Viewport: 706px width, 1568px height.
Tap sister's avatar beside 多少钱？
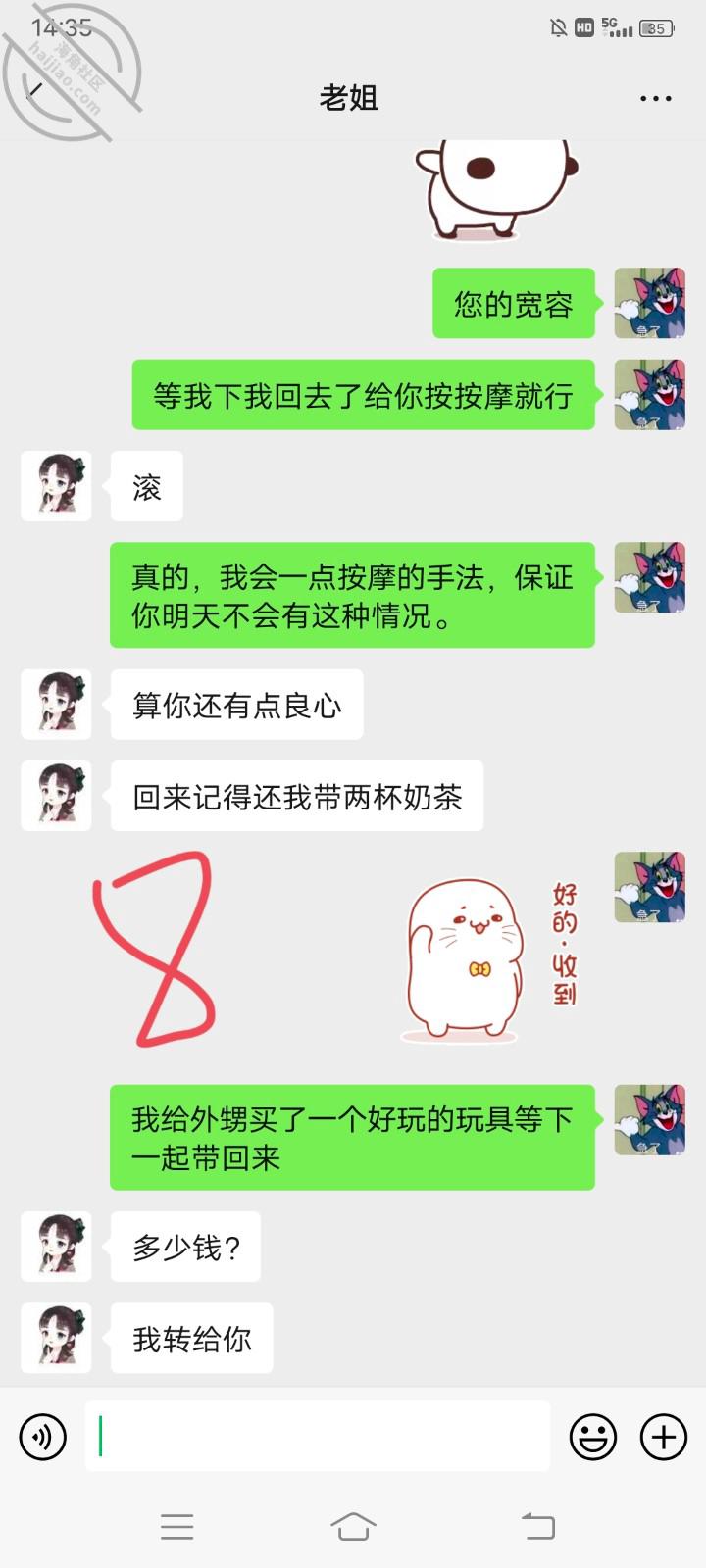point(57,1247)
